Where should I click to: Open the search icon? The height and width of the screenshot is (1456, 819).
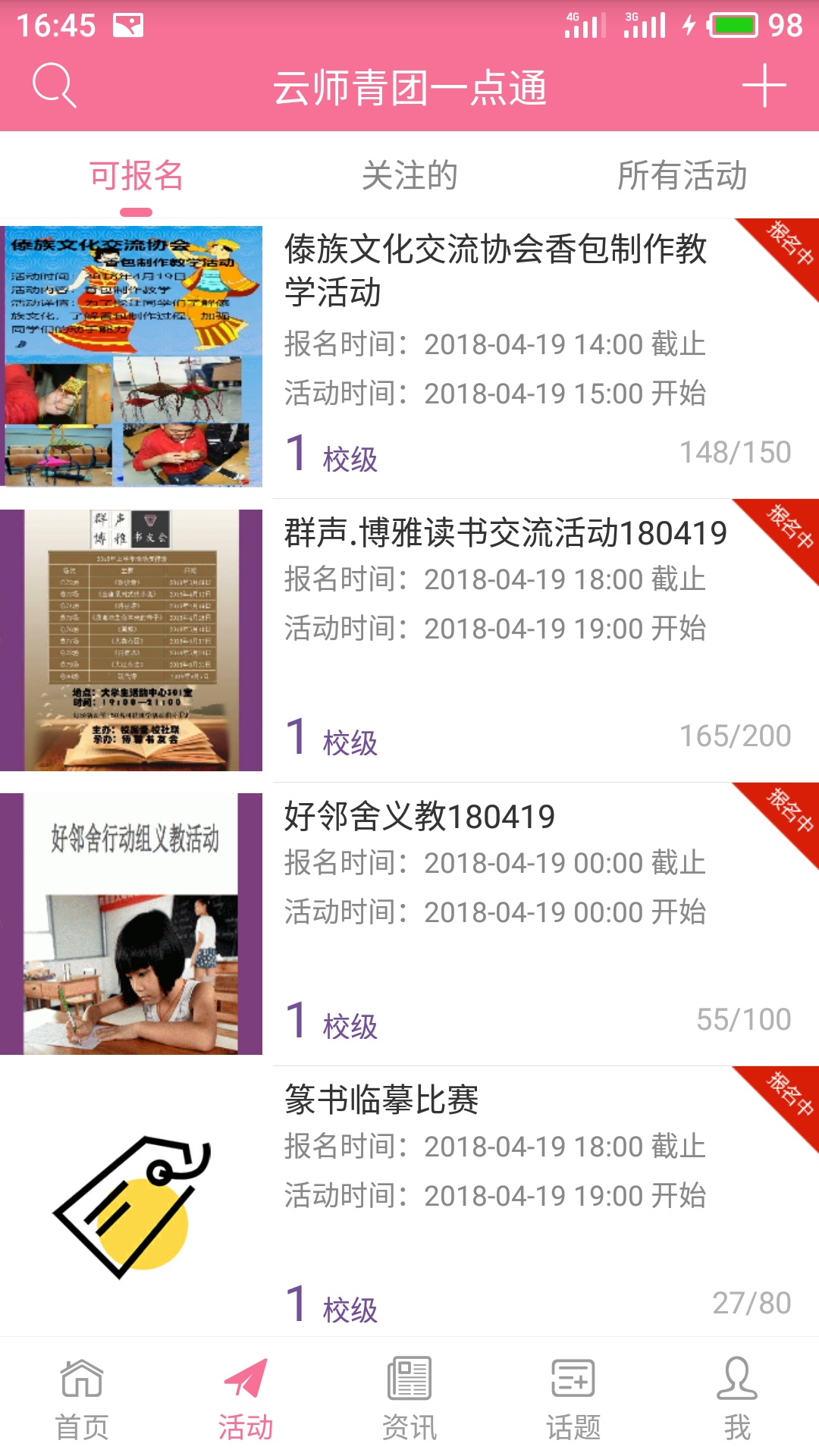click(x=55, y=86)
